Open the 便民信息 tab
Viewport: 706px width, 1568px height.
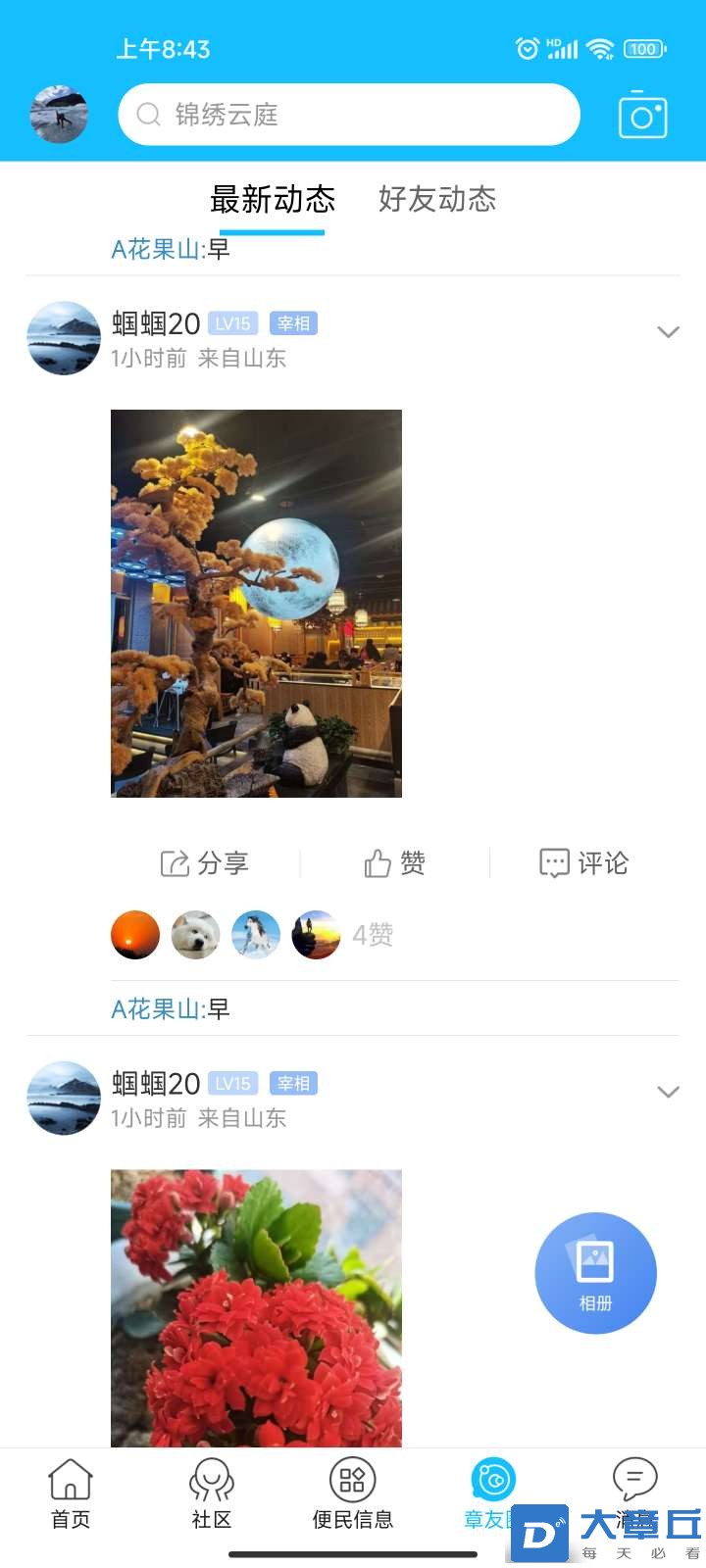pos(353,1494)
